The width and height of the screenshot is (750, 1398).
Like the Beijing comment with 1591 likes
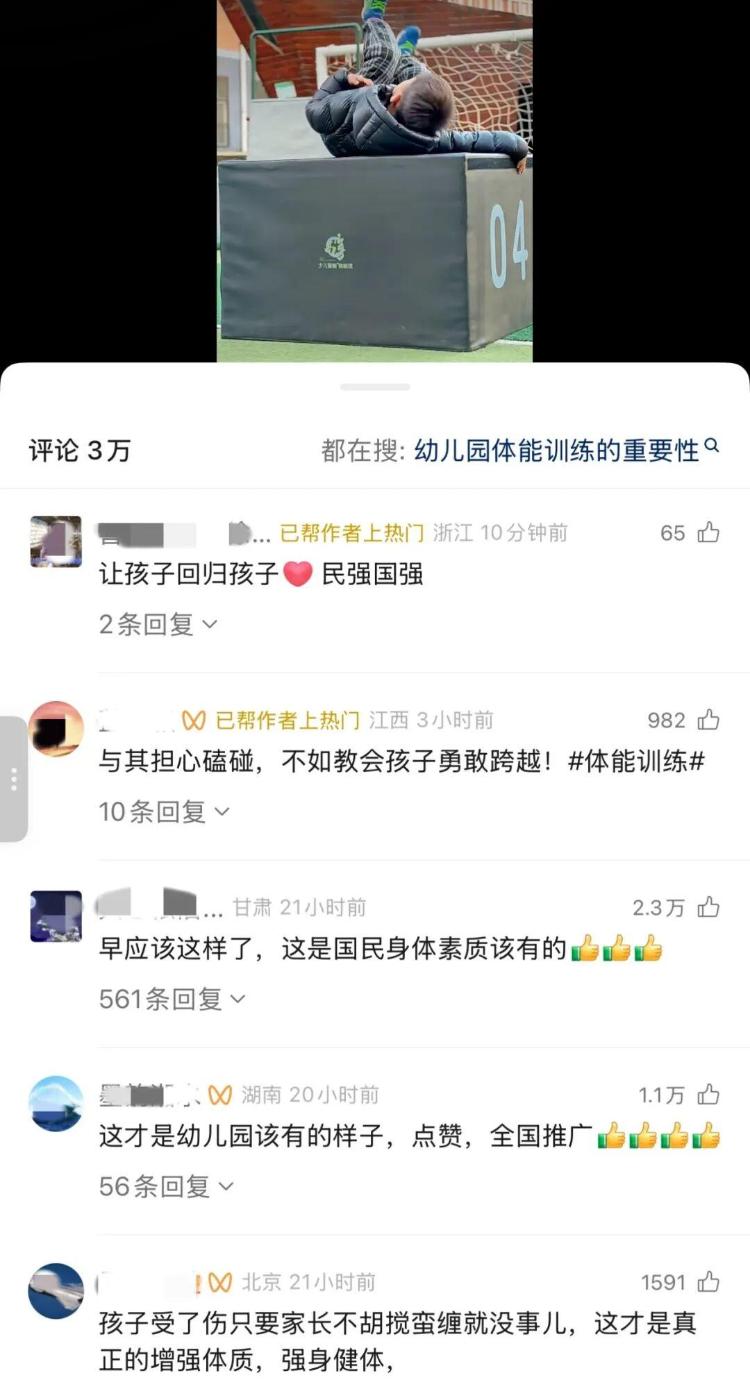709,1282
